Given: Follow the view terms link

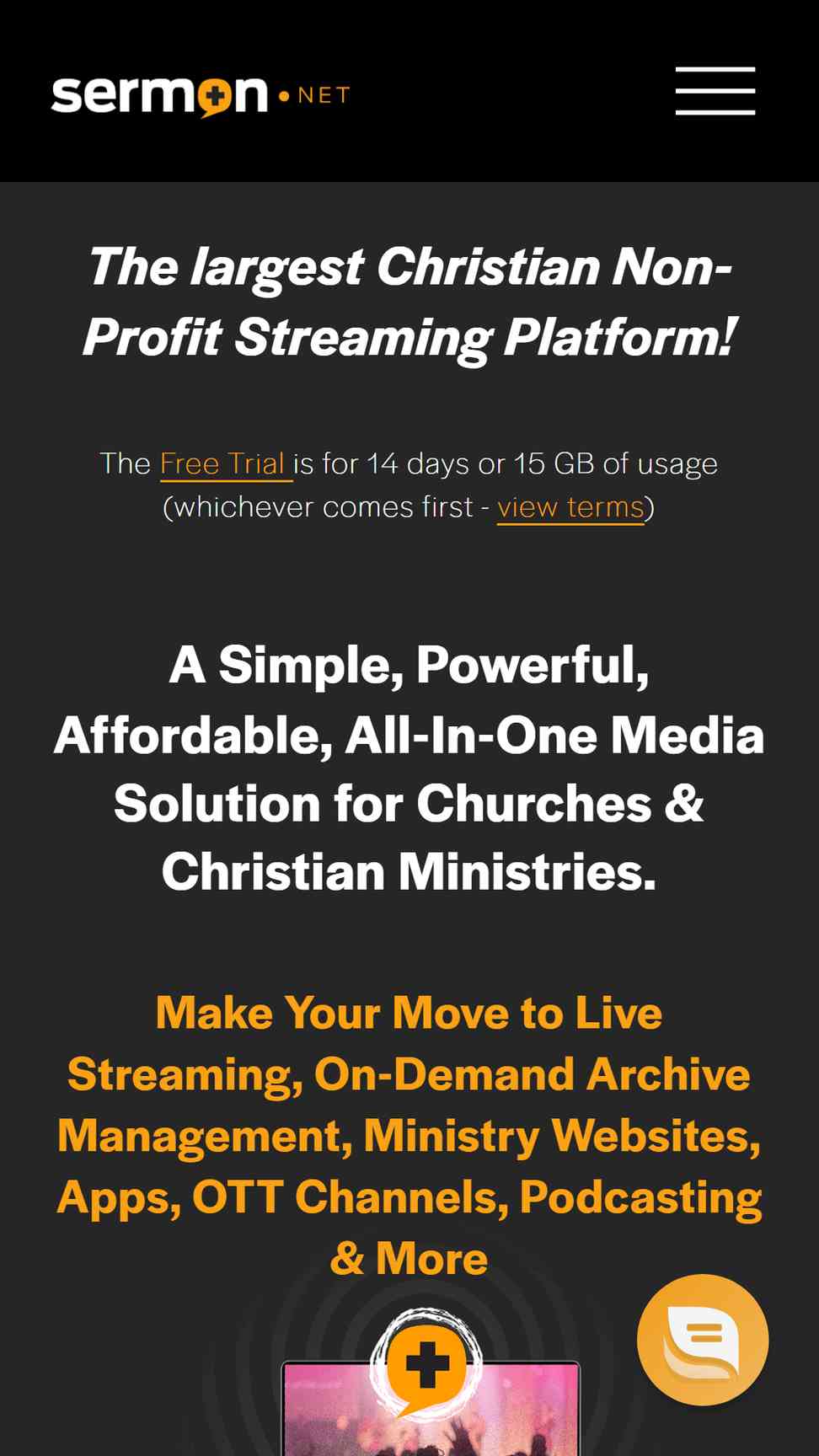Looking at the screenshot, I should 570,507.
